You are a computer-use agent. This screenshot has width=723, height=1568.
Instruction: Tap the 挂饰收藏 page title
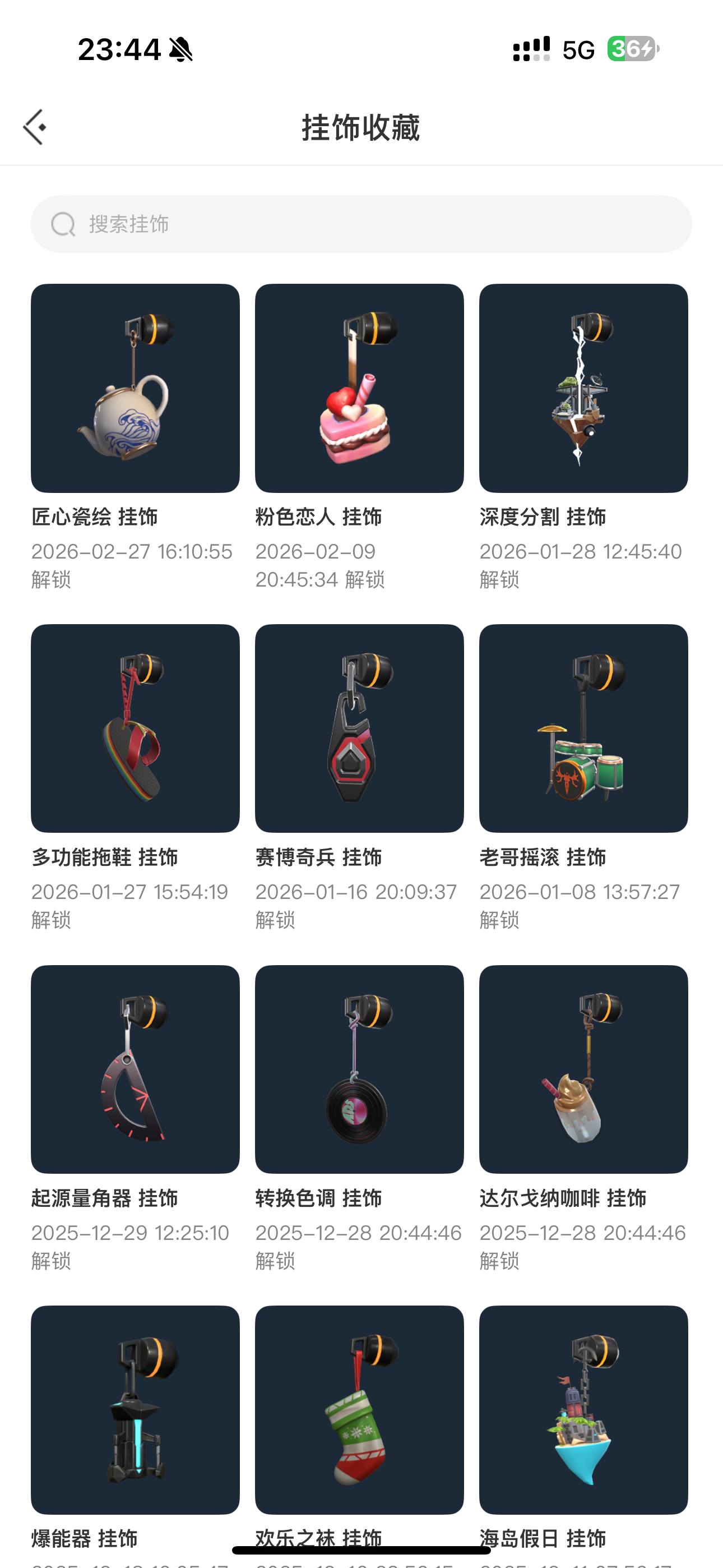(361, 126)
